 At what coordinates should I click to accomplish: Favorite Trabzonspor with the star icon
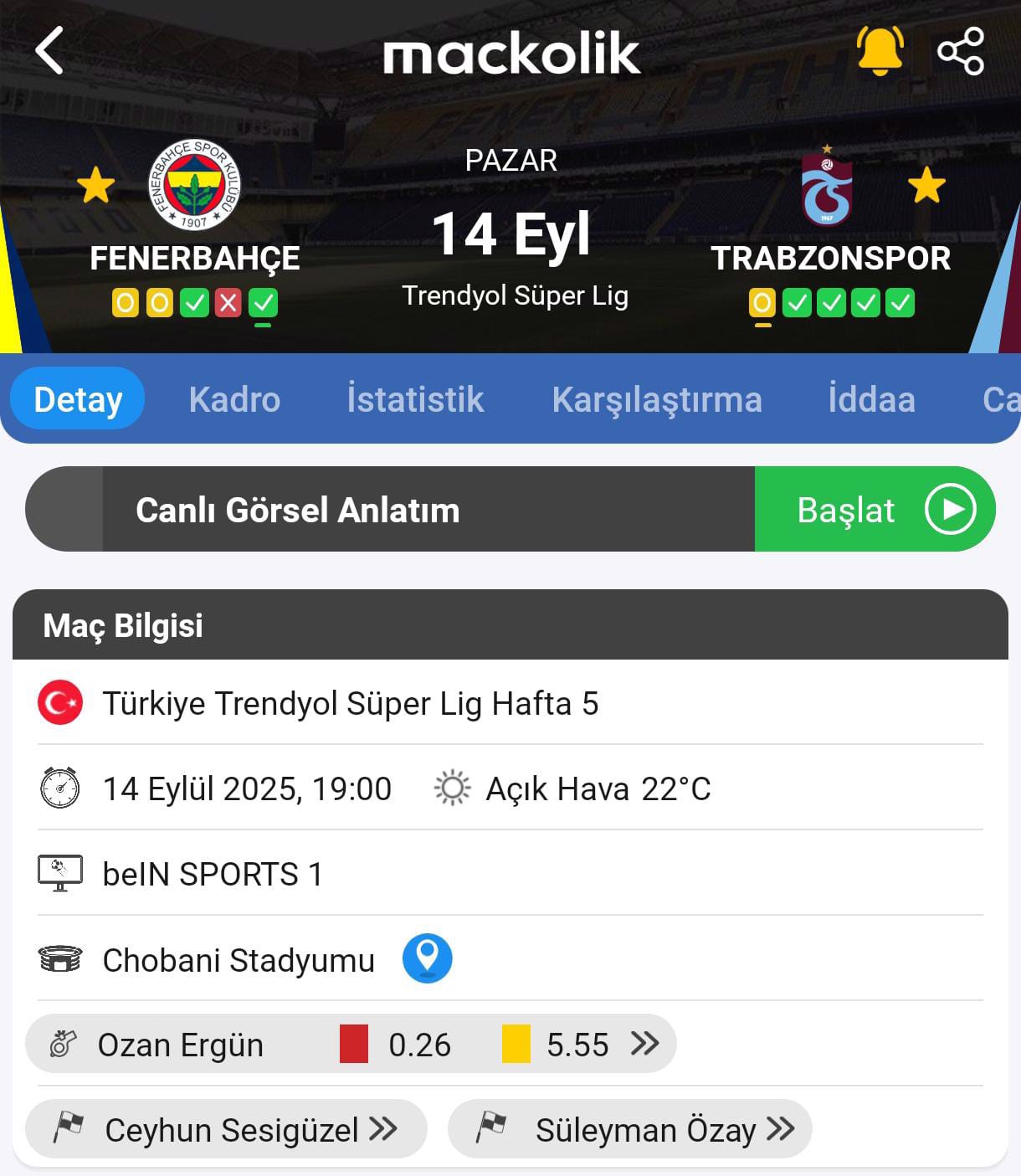pyautogui.click(x=926, y=185)
